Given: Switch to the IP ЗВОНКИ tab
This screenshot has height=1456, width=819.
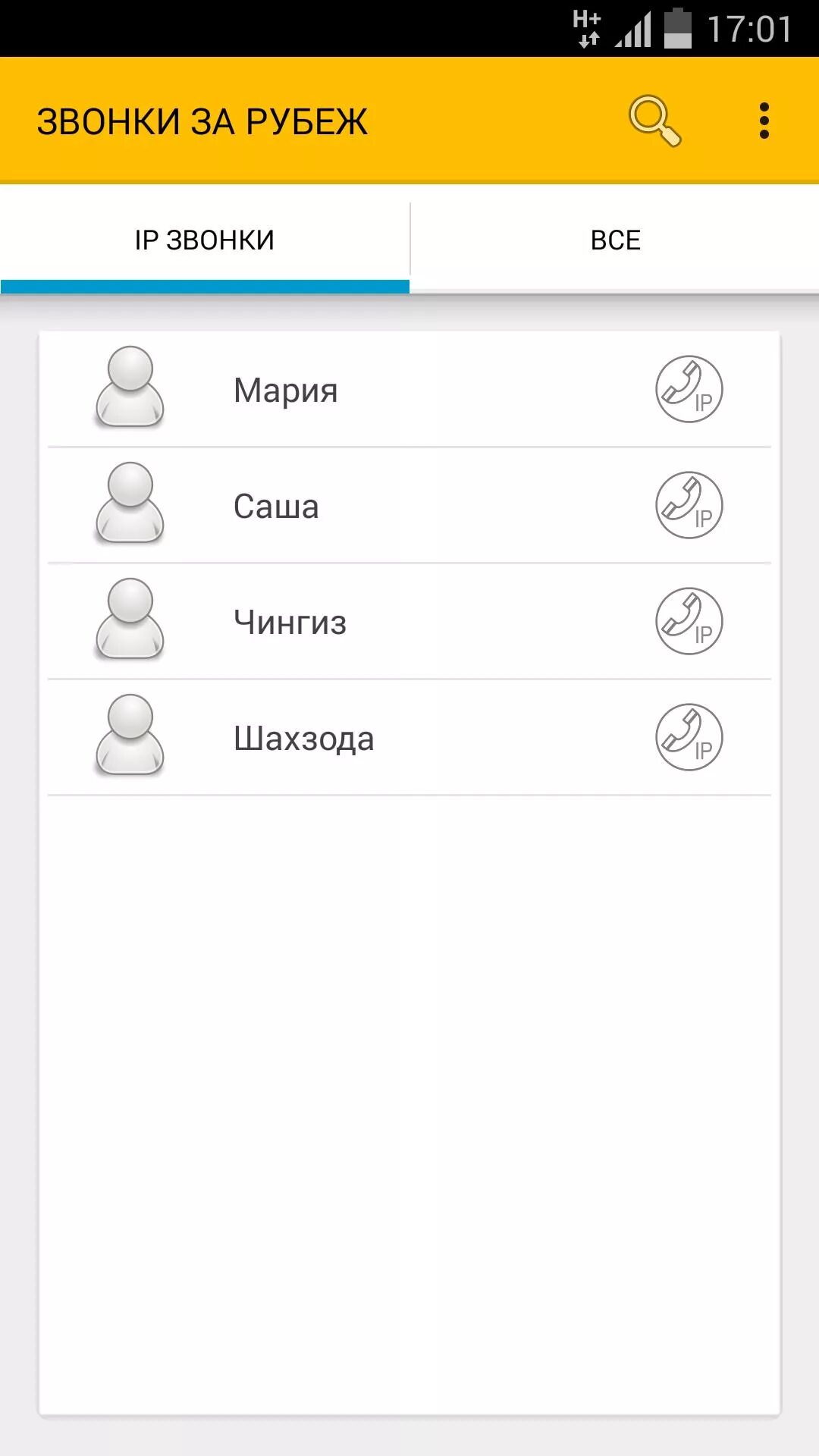Looking at the screenshot, I should (205, 240).
